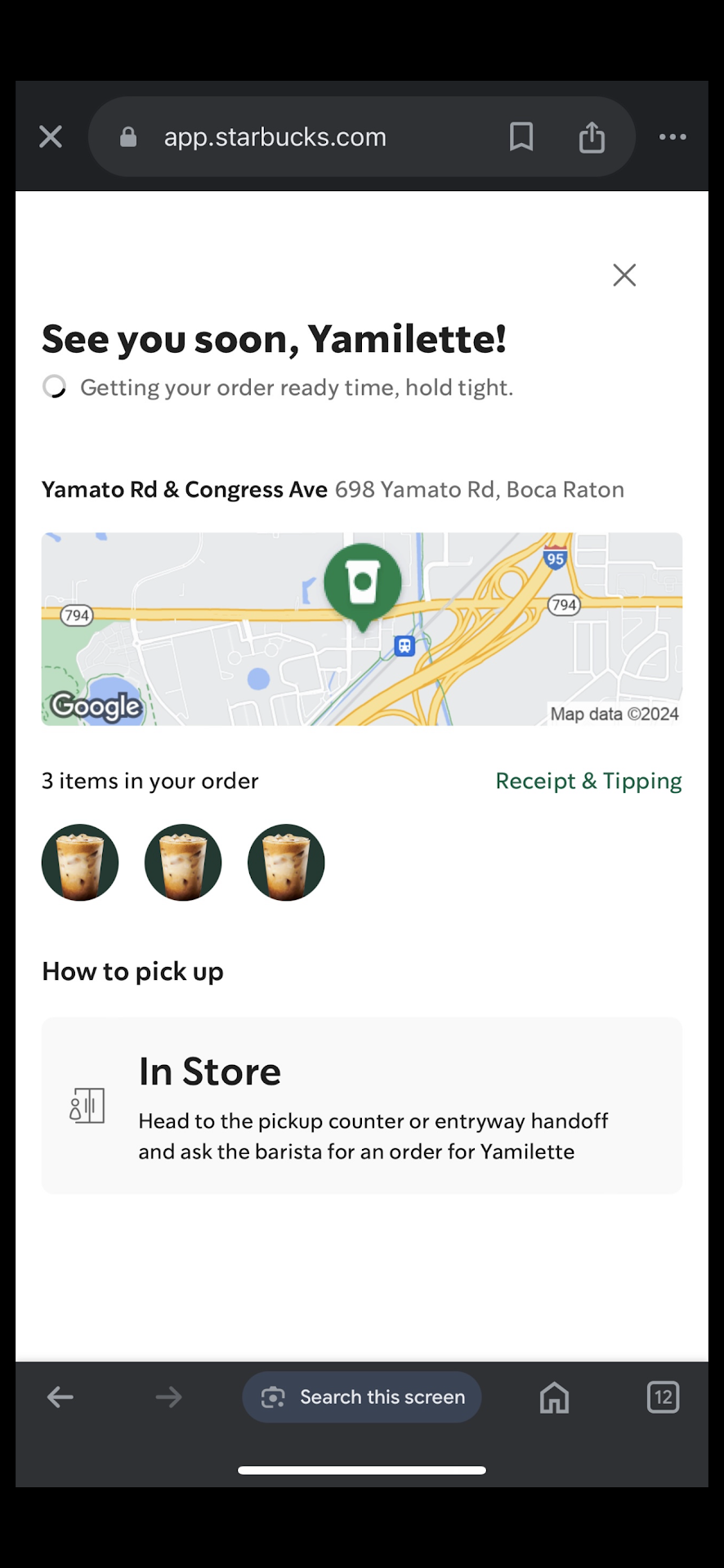Tap Search this screen

click(x=362, y=1397)
